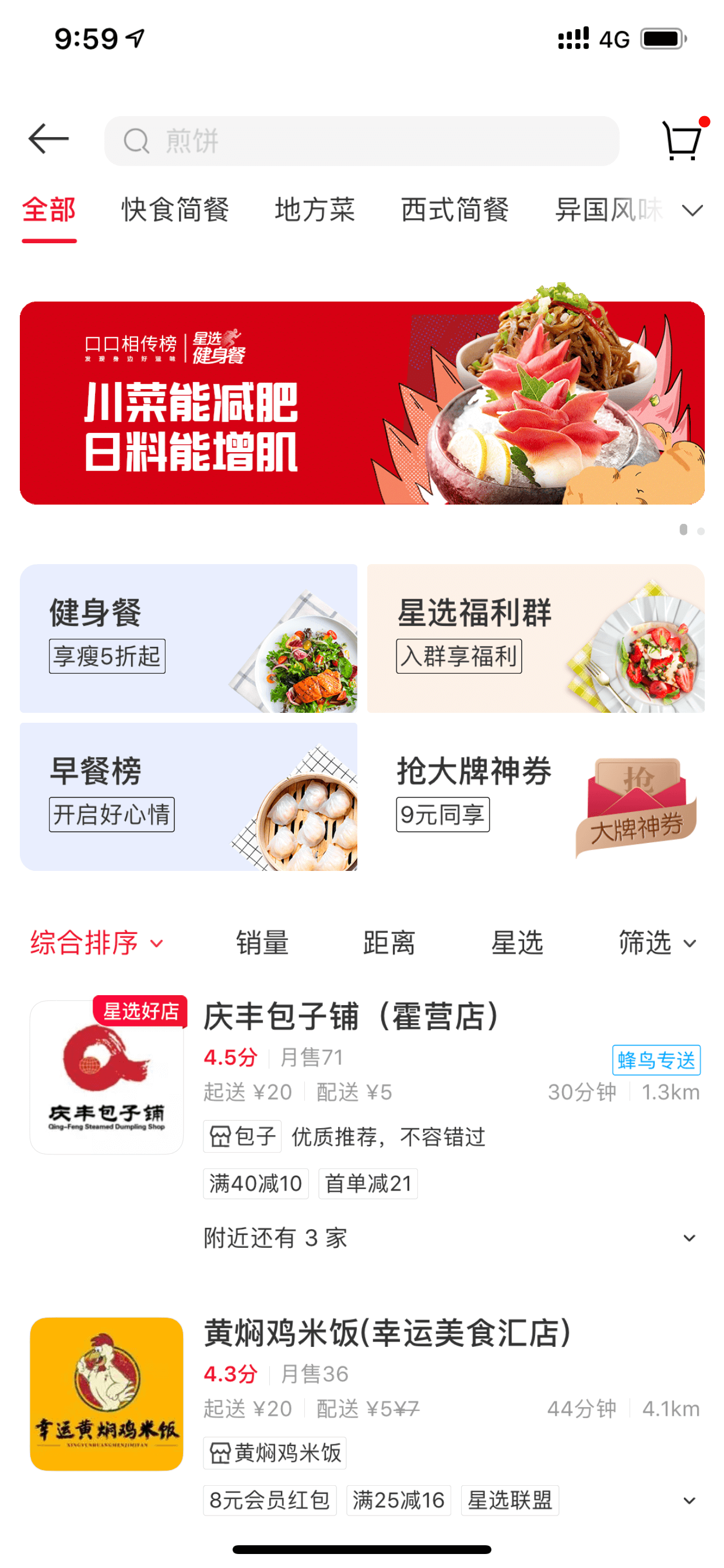Open the 川菜能减肥 promotional banner
The width and height of the screenshot is (724, 1568).
coord(362,402)
